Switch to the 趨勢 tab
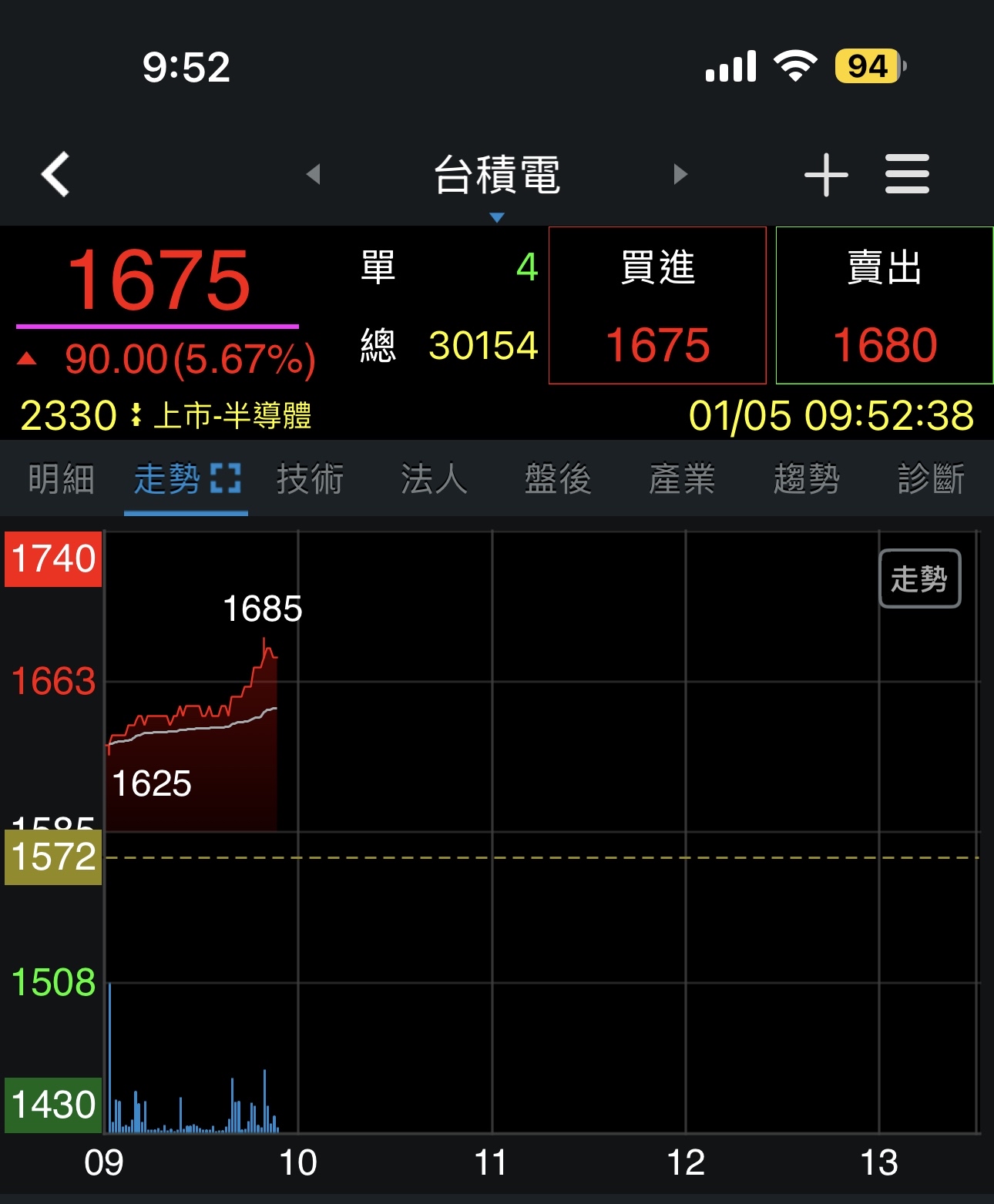Image resolution: width=994 pixels, height=1204 pixels. click(x=806, y=479)
